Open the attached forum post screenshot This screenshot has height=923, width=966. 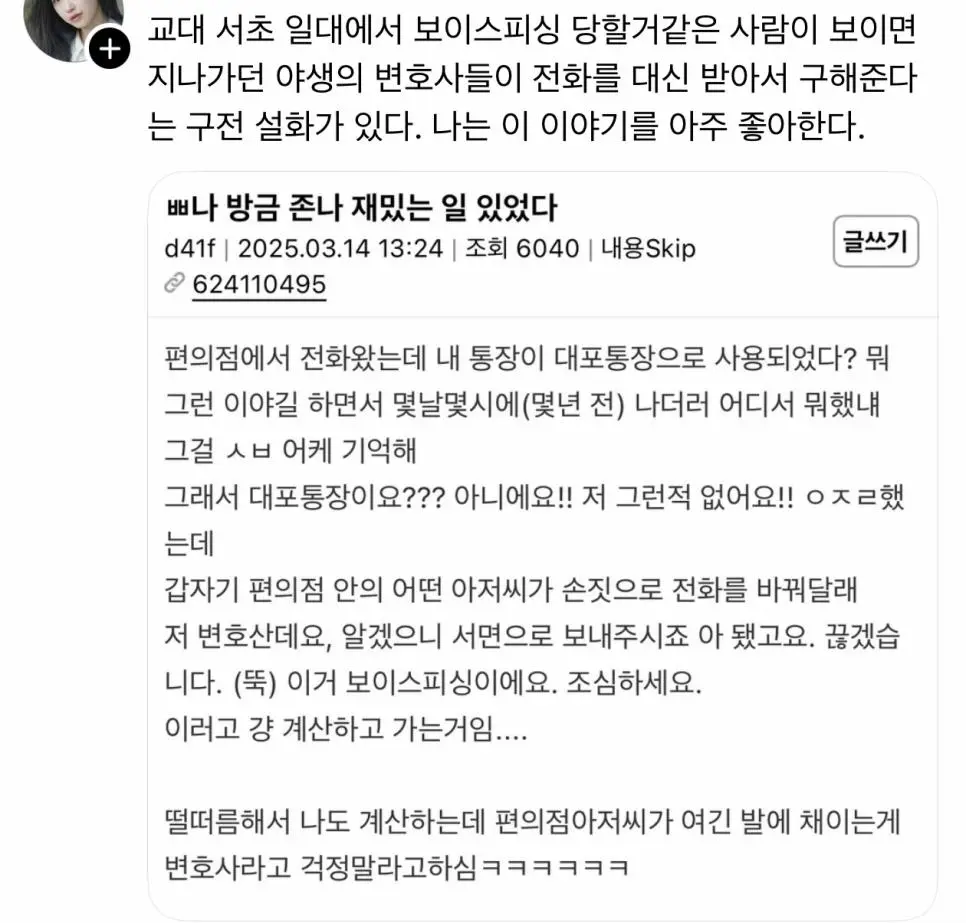542,545
